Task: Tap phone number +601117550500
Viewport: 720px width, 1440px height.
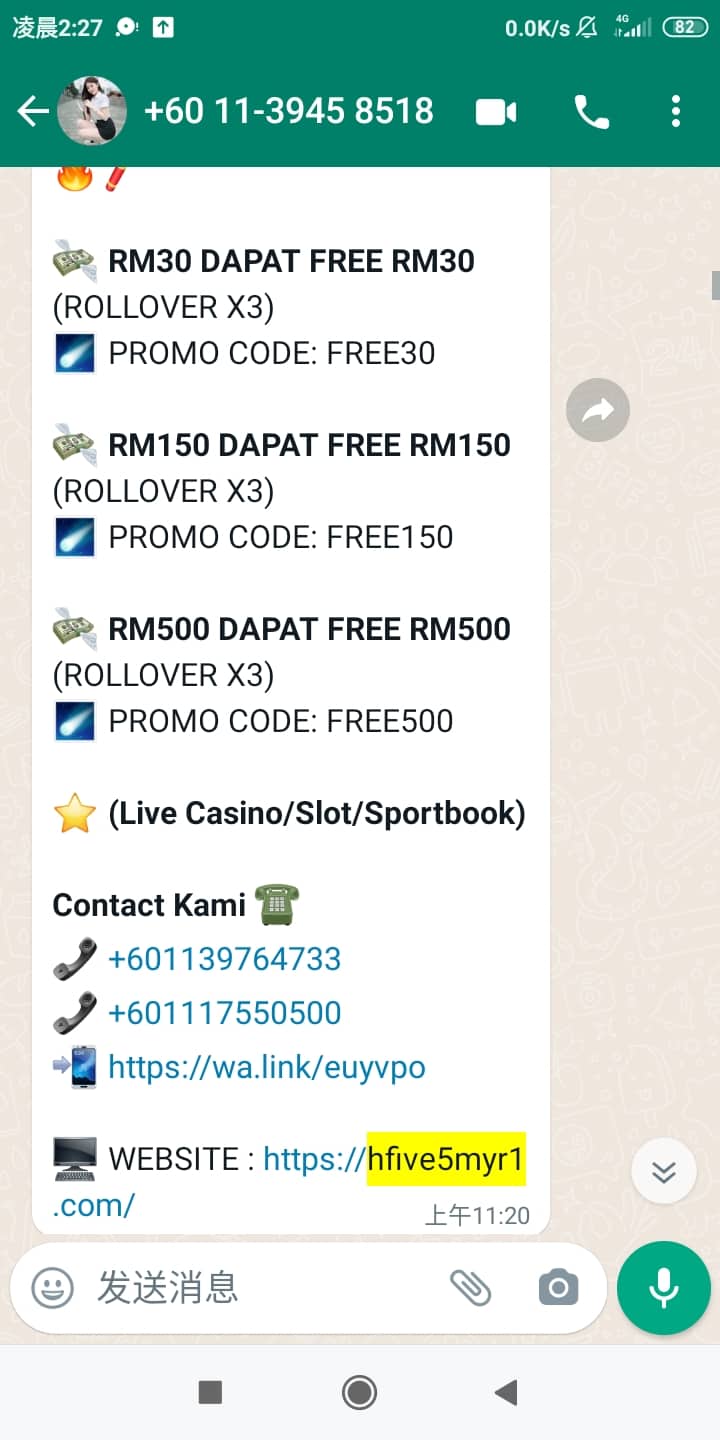Action: coord(224,1013)
